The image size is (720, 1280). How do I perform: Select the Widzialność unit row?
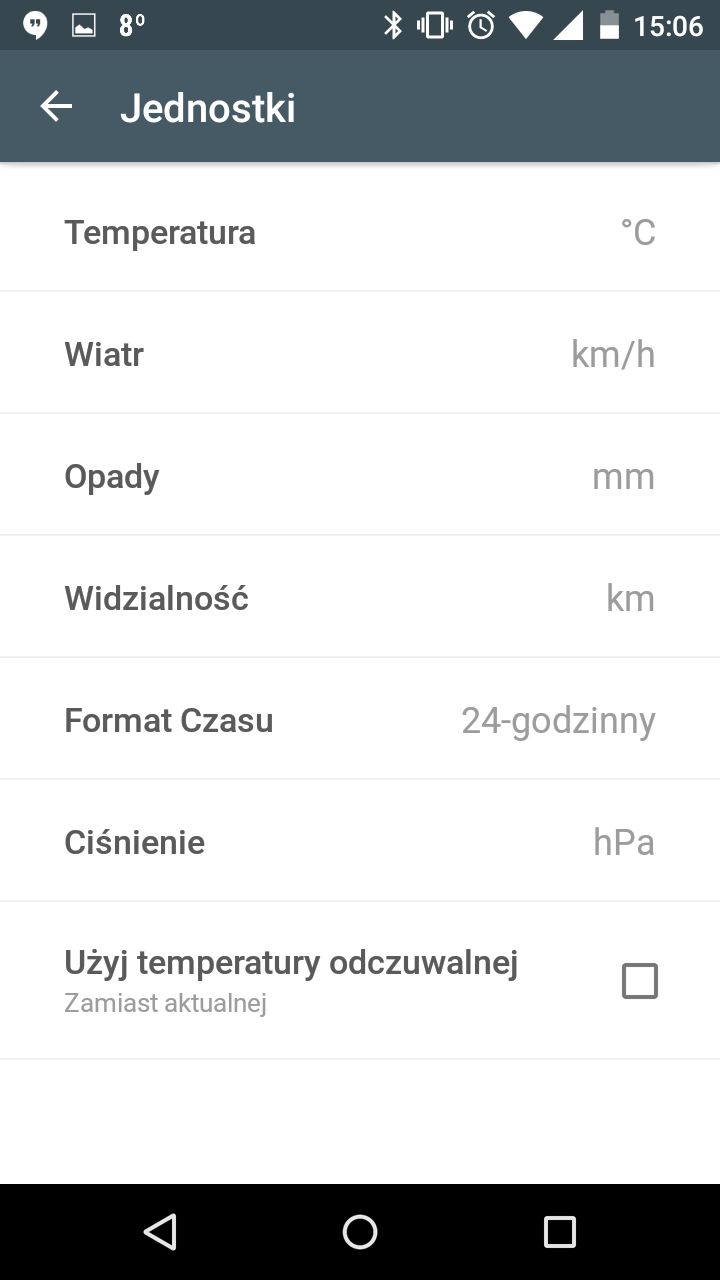click(x=360, y=597)
